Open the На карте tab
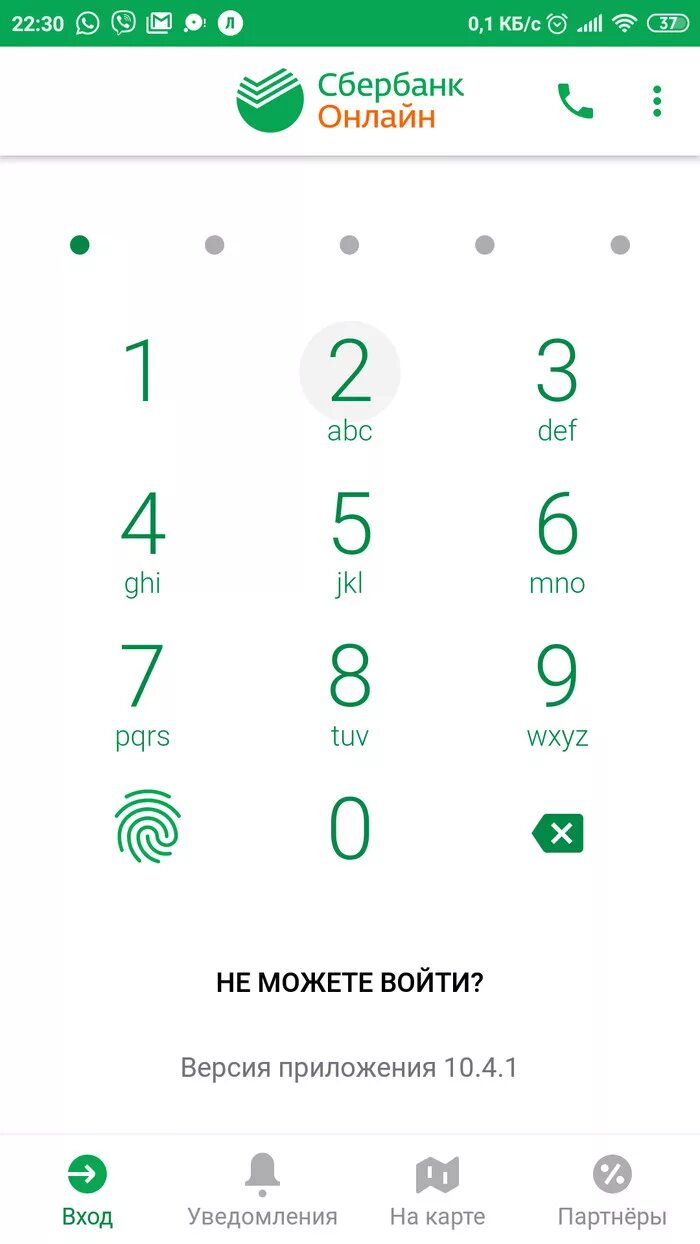 437,1191
